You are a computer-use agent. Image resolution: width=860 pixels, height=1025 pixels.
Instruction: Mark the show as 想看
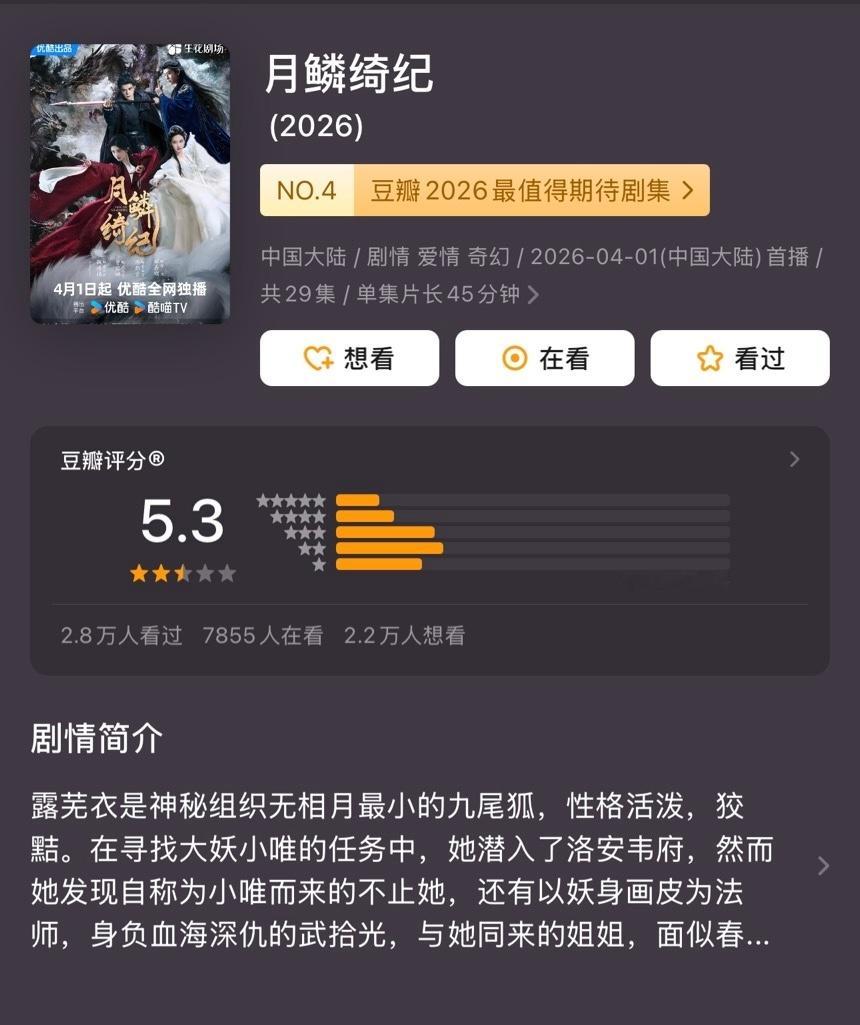point(349,358)
